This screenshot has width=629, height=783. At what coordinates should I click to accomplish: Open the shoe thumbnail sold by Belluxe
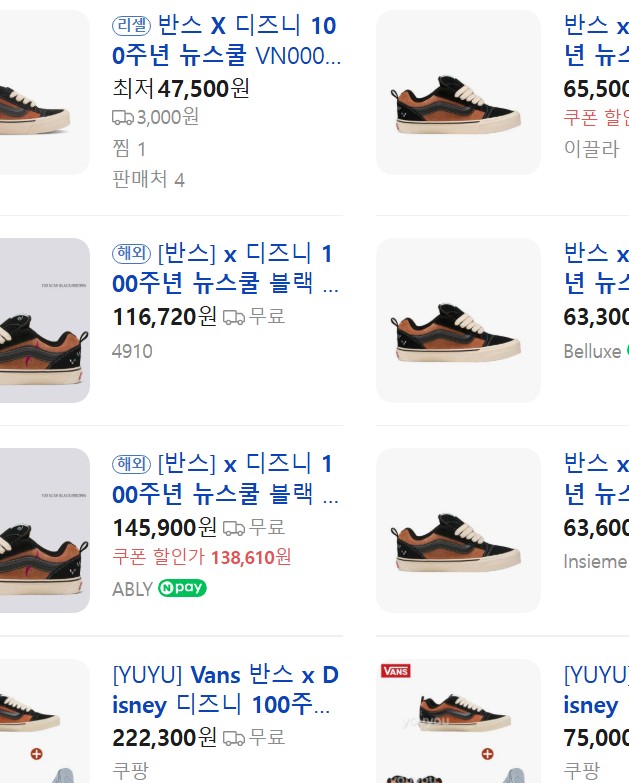[x=458, y=320]
